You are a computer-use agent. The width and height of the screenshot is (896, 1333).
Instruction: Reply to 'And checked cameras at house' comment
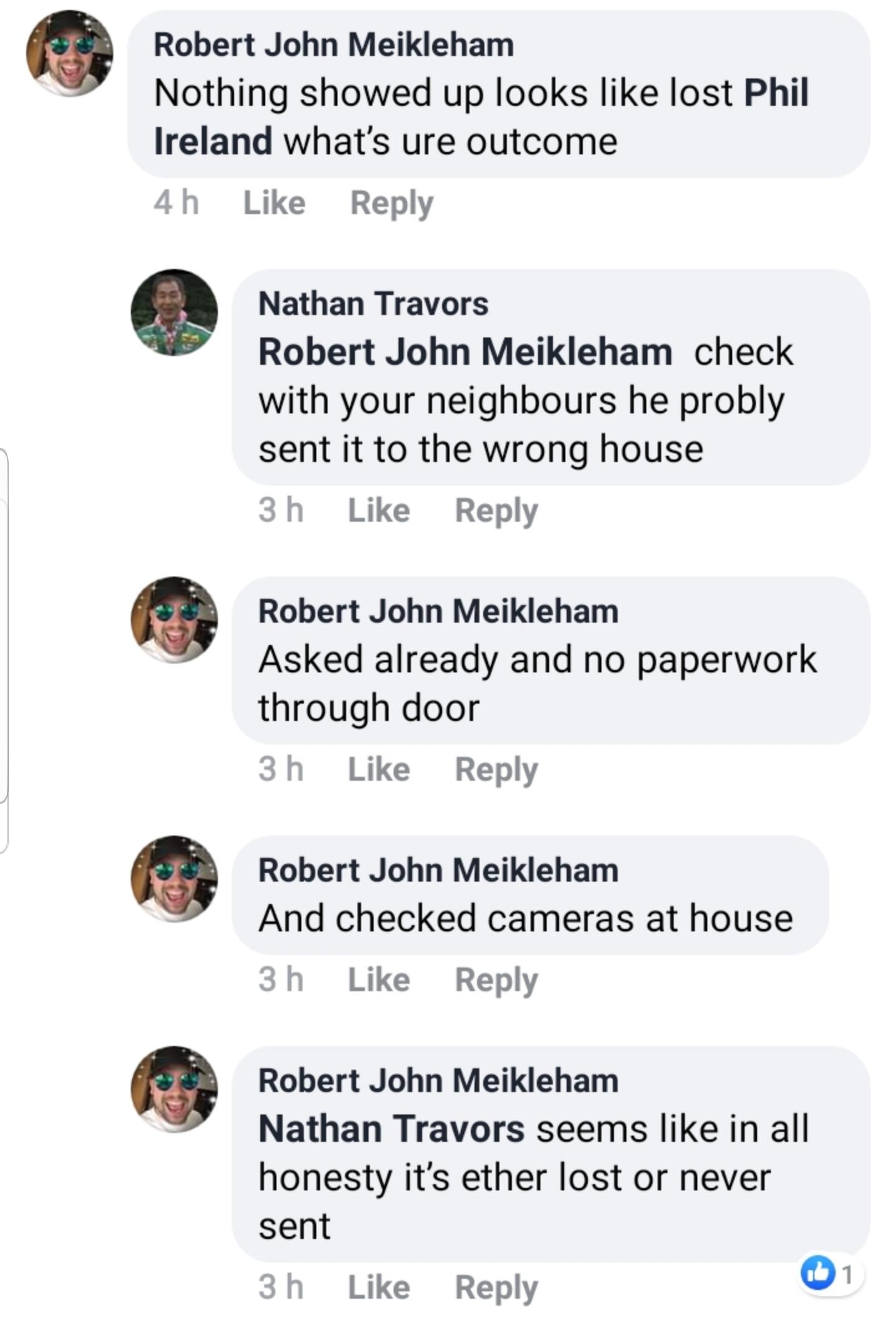(x=496, y=980)
